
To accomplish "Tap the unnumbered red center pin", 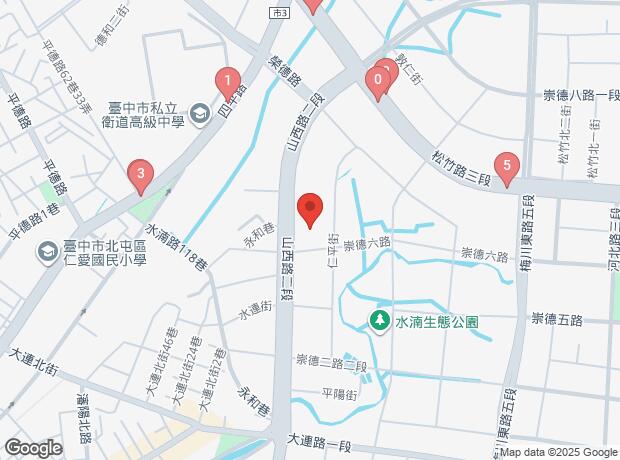I will coord(310,209).
